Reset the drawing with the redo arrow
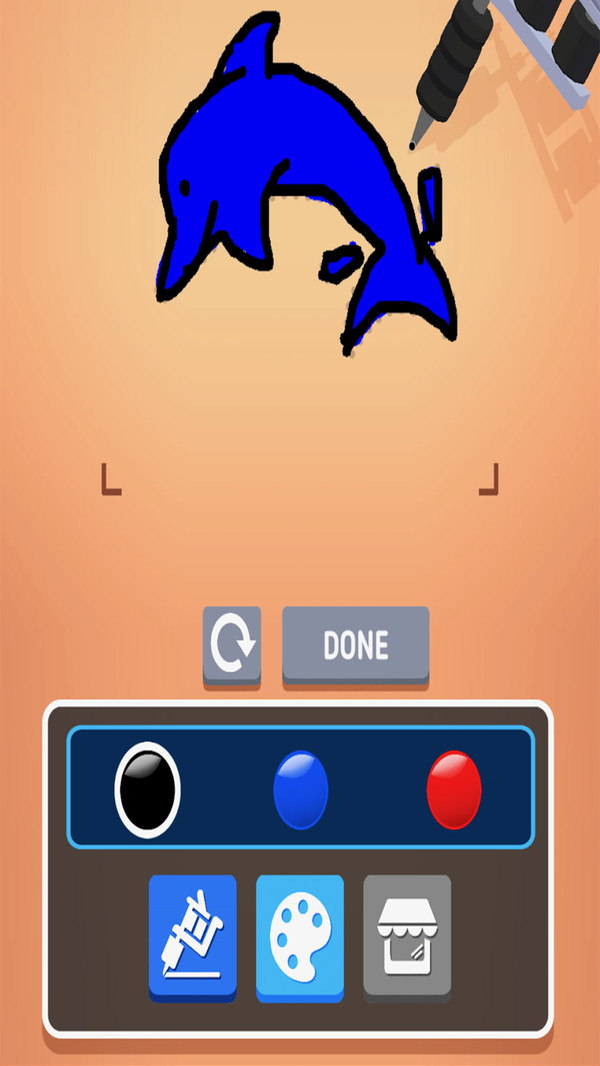The height and width of the screenshot is (1066, 600). pyautogui.click(x=232, y=645)
